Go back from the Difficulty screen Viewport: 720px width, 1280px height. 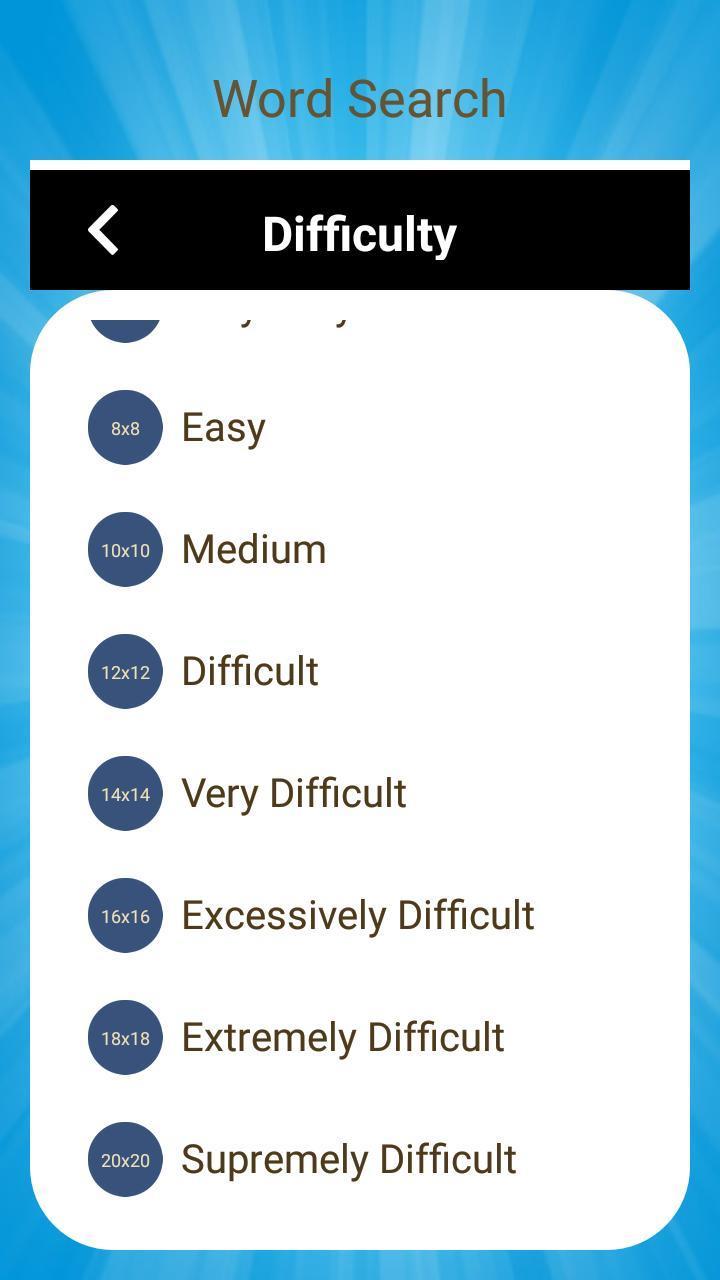point(104,231)
